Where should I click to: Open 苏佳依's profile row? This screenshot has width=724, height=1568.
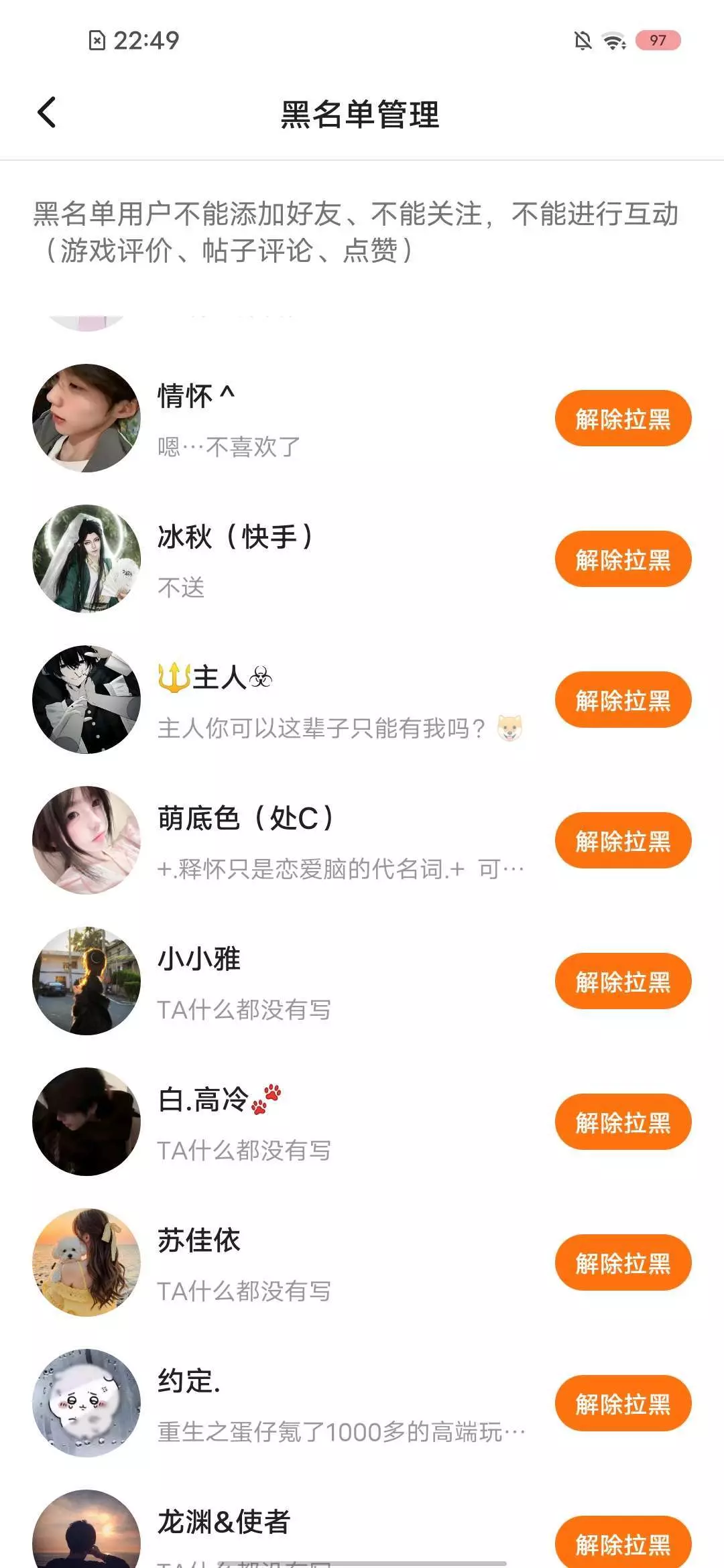tap(86, 1262)
